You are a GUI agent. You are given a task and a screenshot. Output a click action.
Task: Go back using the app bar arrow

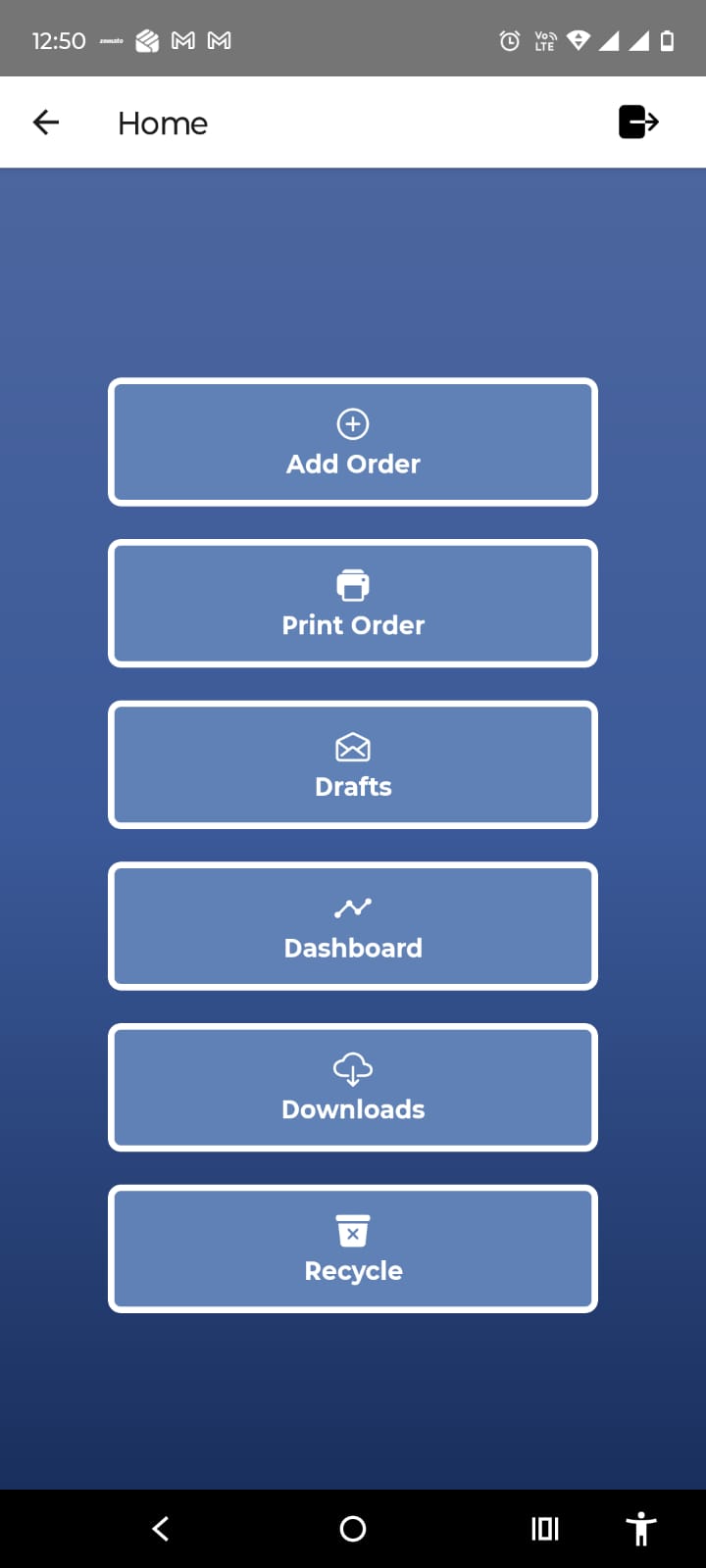pos(46,122)
